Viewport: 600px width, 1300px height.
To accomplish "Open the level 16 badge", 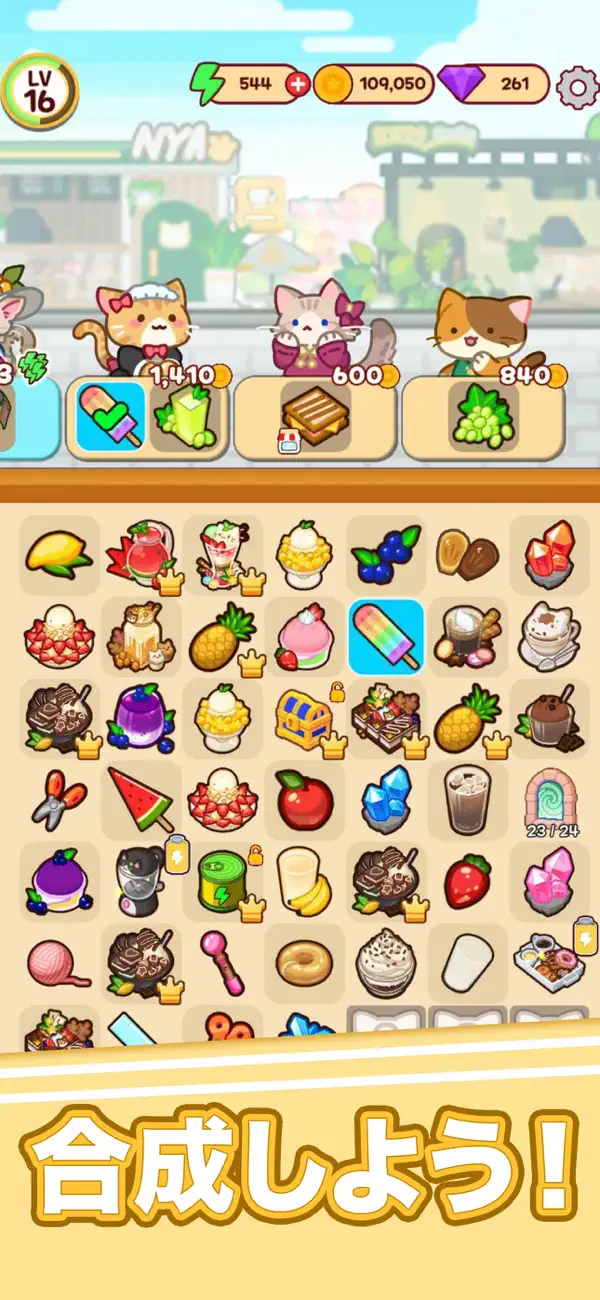I will pos(39,91).
